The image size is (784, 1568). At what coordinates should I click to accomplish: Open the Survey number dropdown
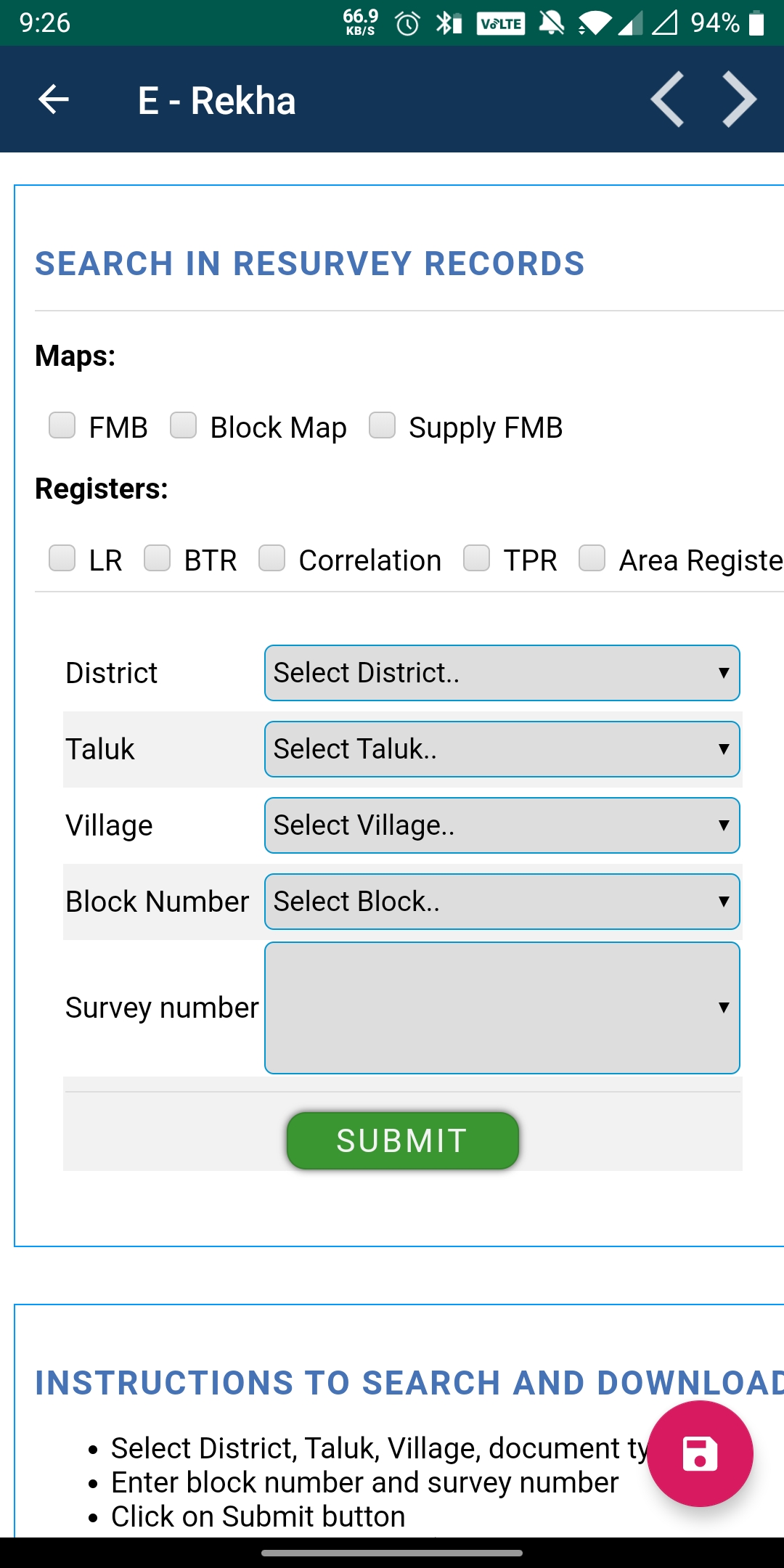coord(502,1008)
